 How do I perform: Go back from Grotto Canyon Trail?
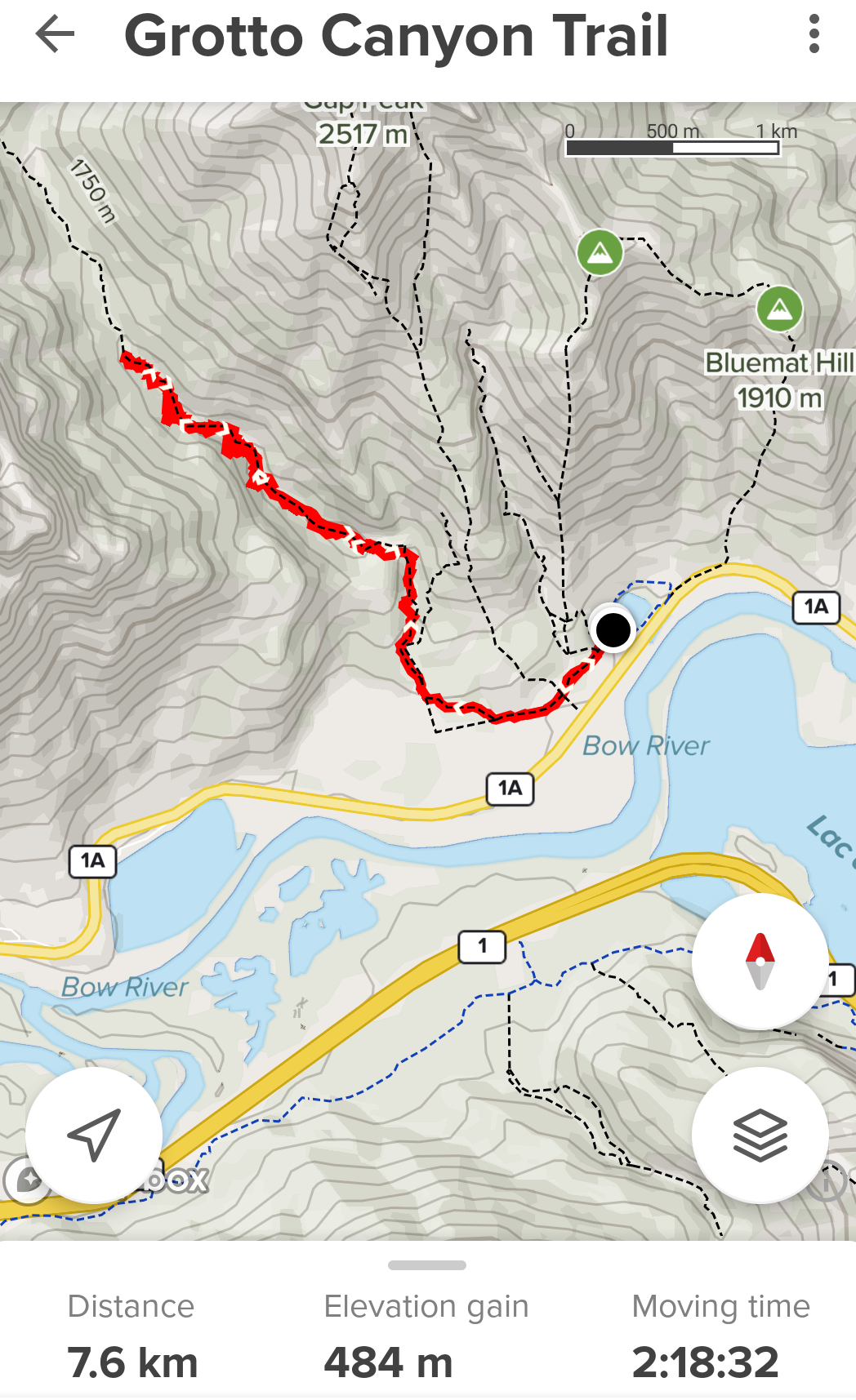(x=56, y=35)
